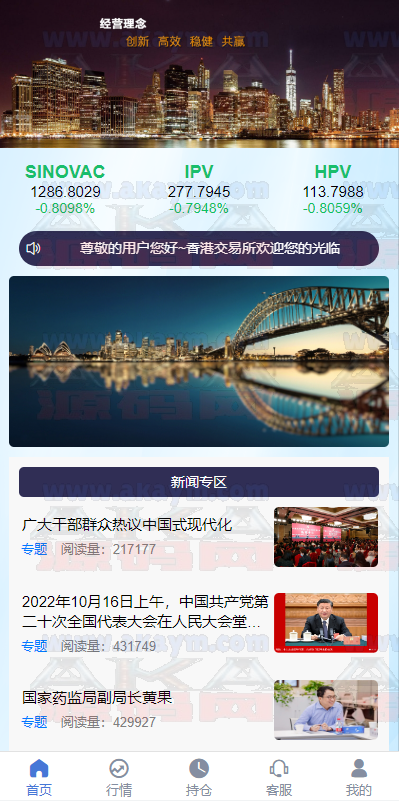Open the 我的 profile tab

click(359, 777)
